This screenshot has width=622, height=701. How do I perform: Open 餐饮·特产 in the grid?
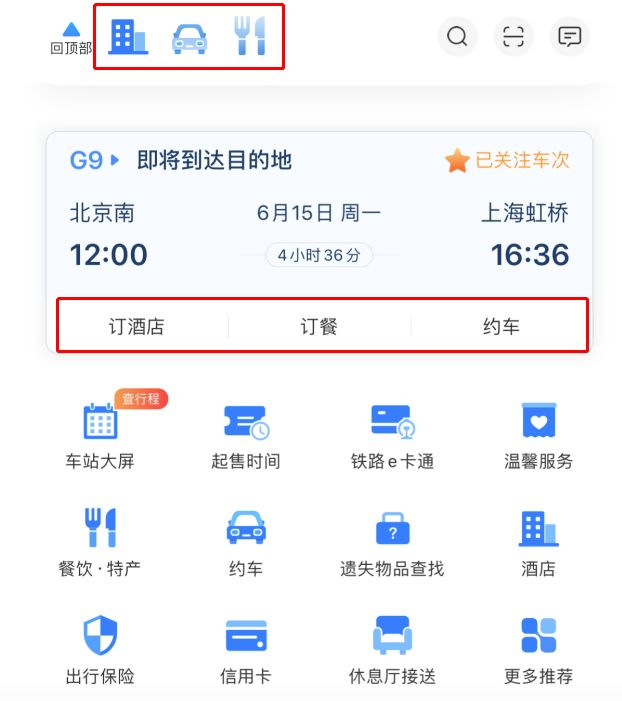click(100, 542)
